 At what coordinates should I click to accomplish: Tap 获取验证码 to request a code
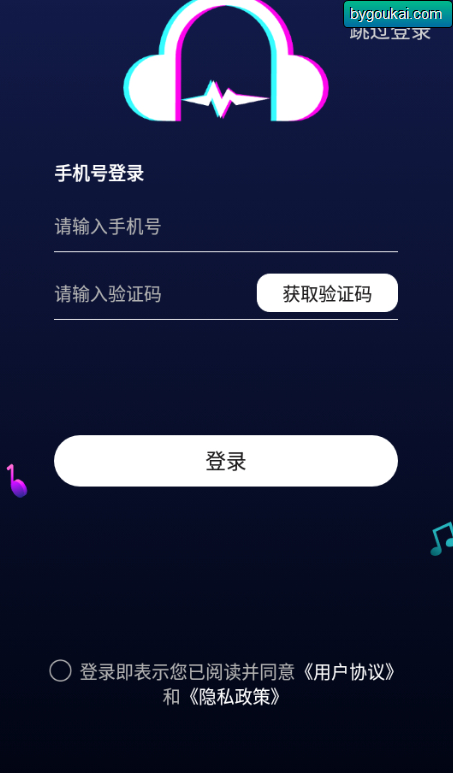[x=327, y=293]
